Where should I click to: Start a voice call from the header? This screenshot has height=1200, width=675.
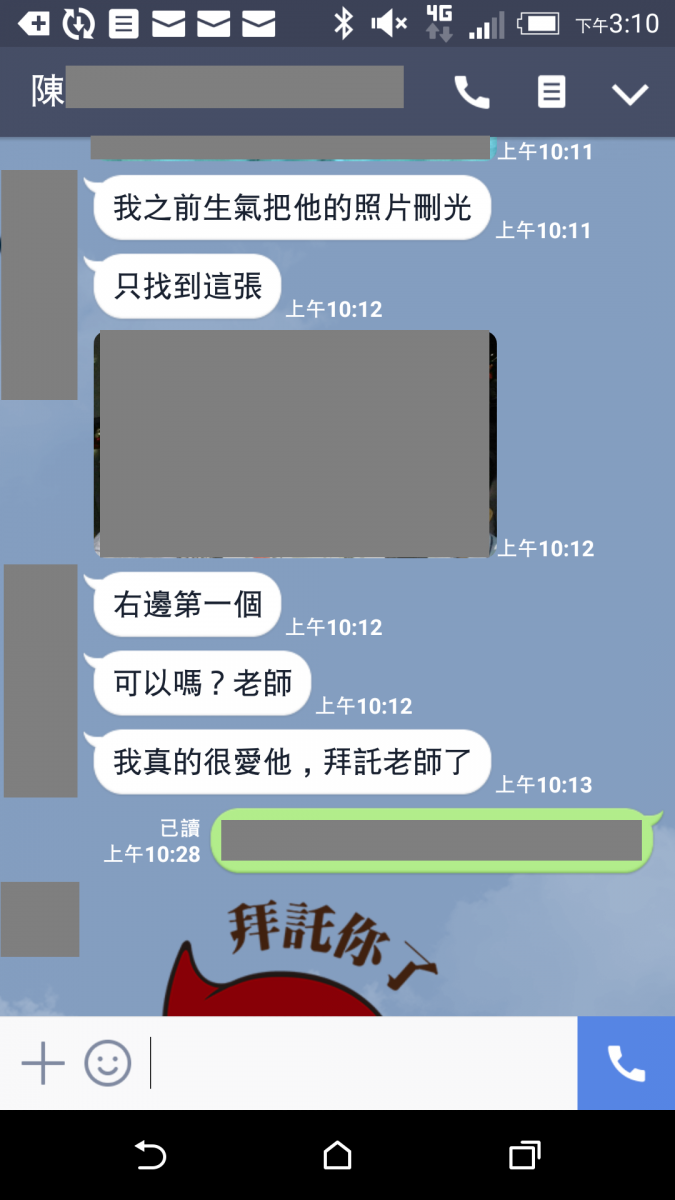[472, 93]
